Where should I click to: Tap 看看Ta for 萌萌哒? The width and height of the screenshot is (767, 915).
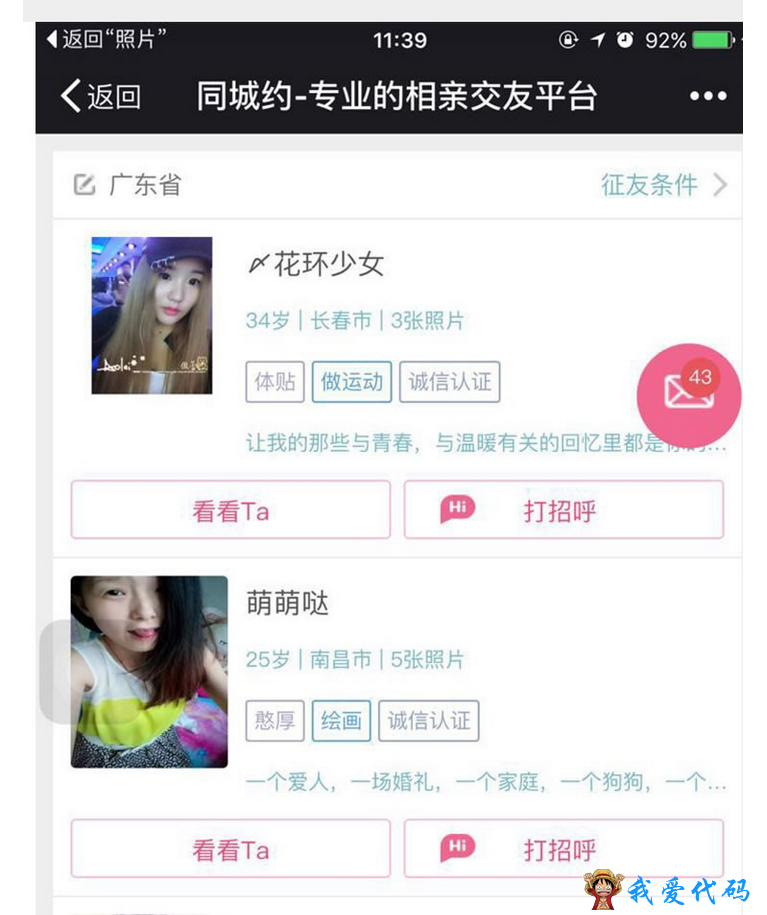pos(230,849)
